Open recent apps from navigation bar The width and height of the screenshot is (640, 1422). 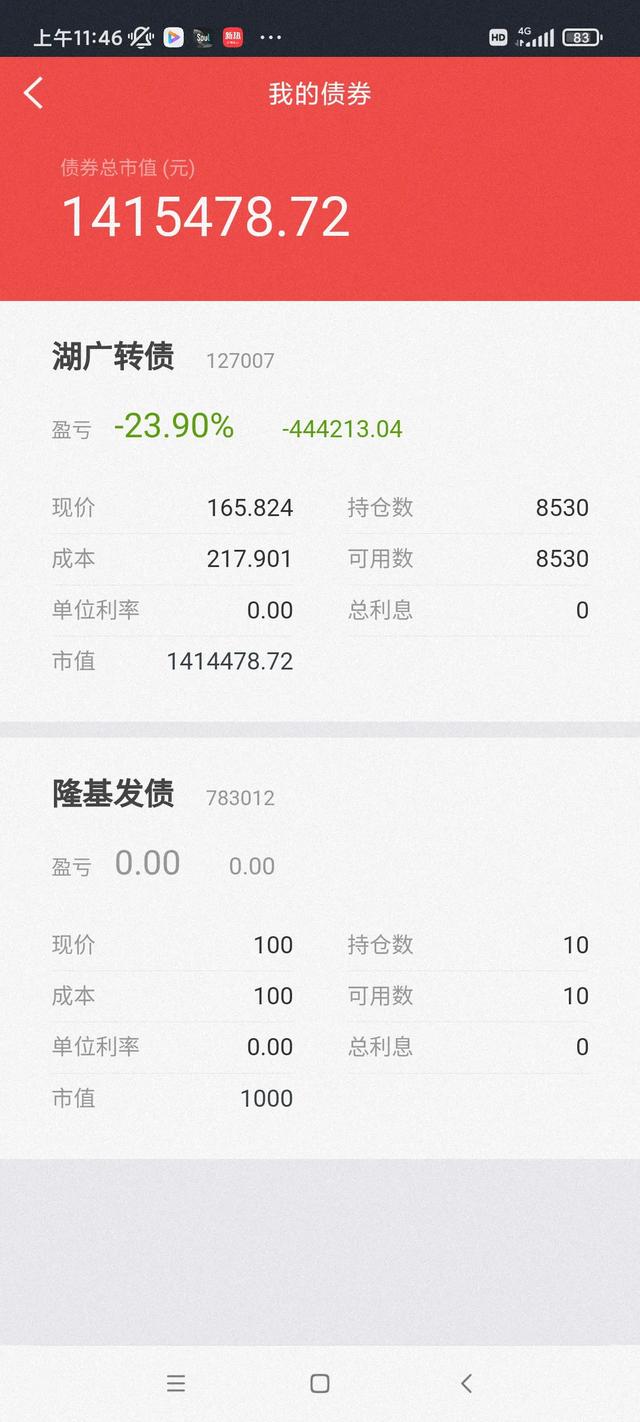[x=176, y=1383]
